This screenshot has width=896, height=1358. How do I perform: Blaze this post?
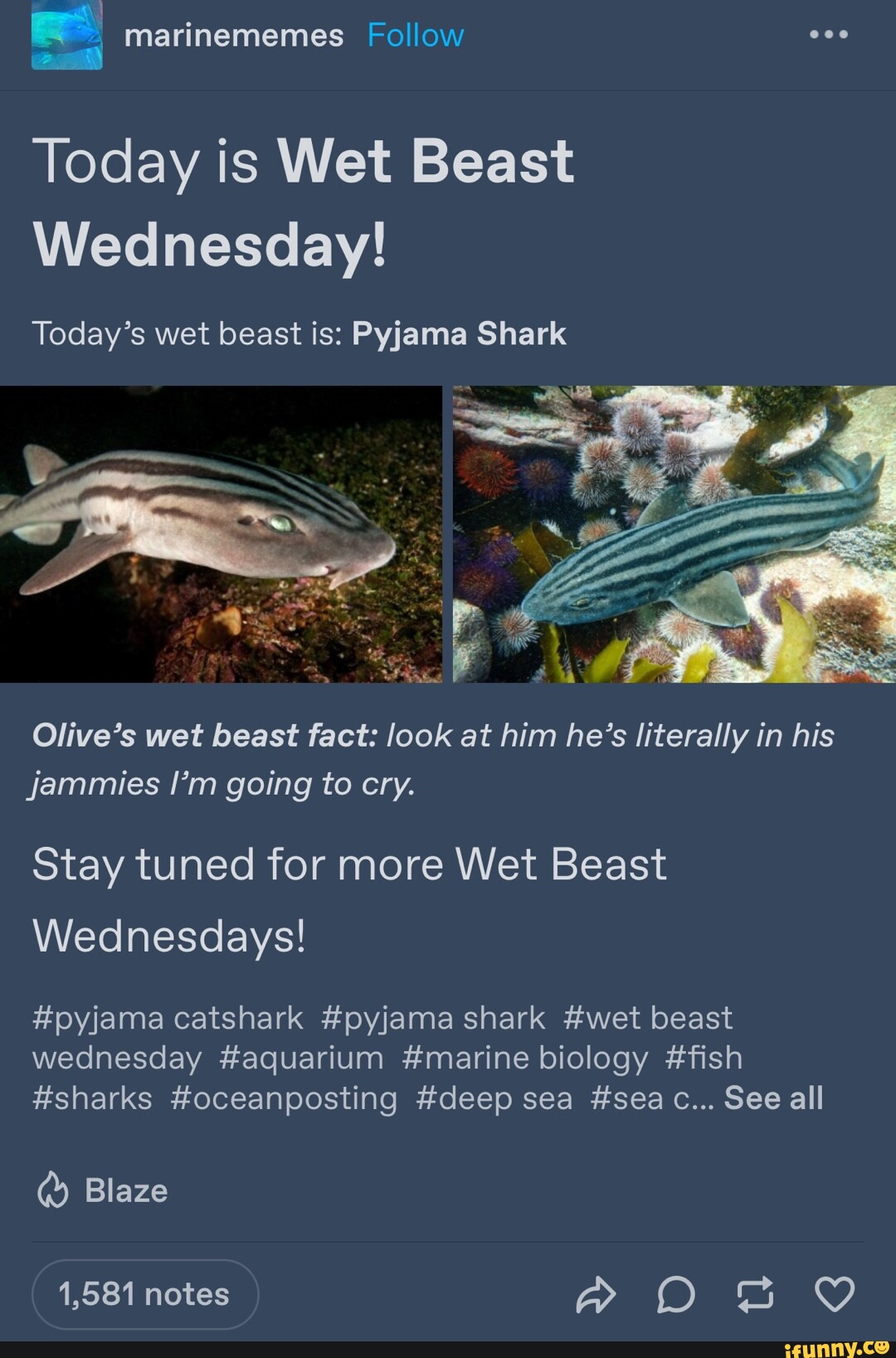pyautogui.click(x=103, y=1190)
